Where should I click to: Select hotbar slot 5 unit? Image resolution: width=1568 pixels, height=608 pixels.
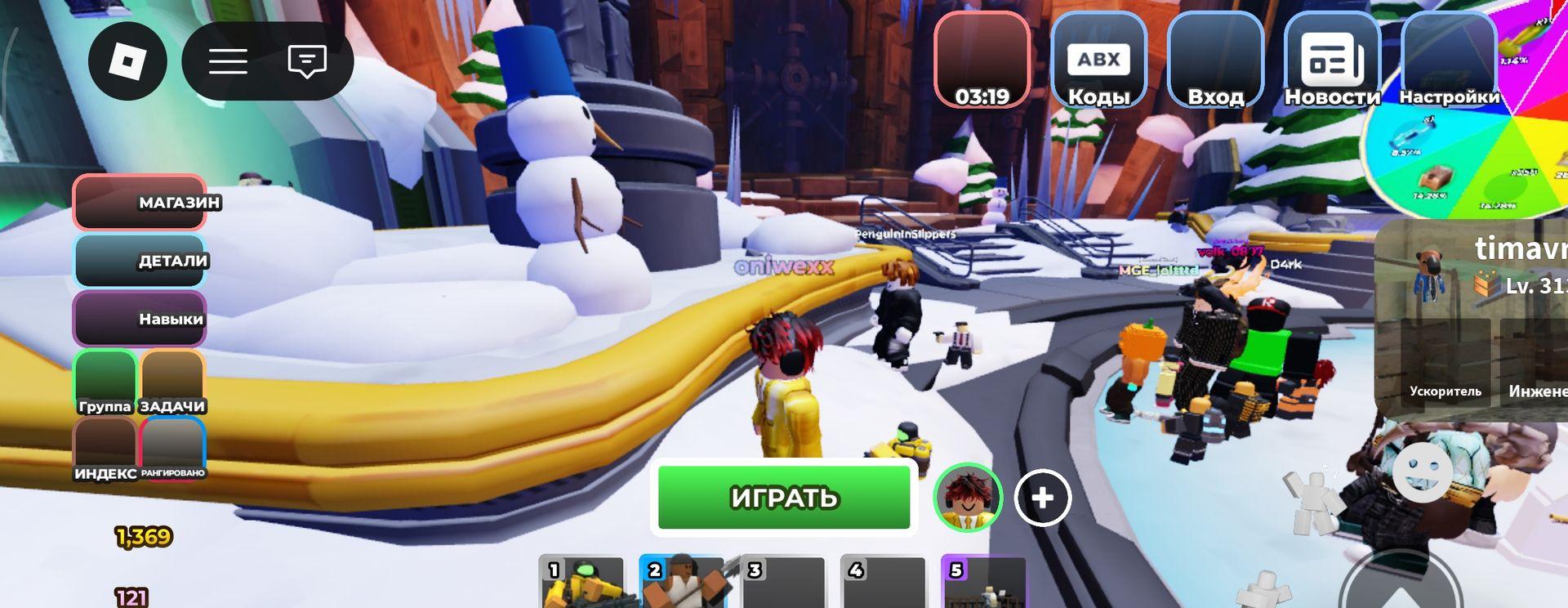[x=983, y=582]
